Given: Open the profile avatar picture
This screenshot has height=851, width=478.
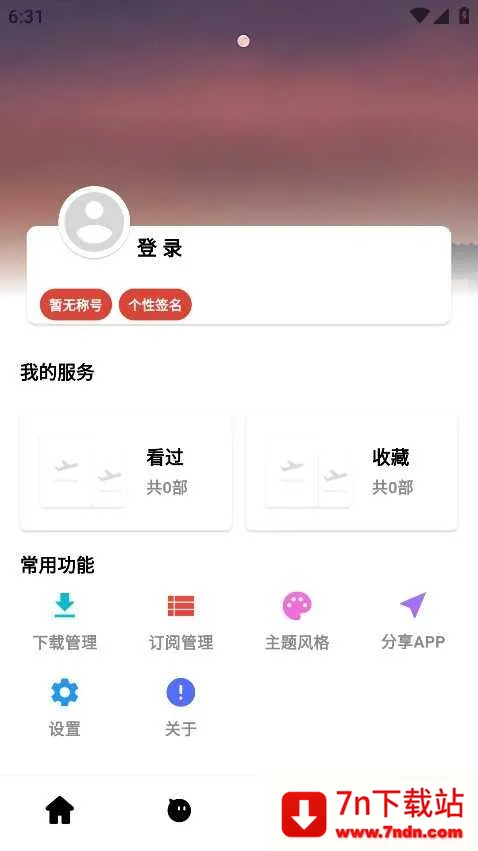Looking at the screenshot, I should coord(94,222).
